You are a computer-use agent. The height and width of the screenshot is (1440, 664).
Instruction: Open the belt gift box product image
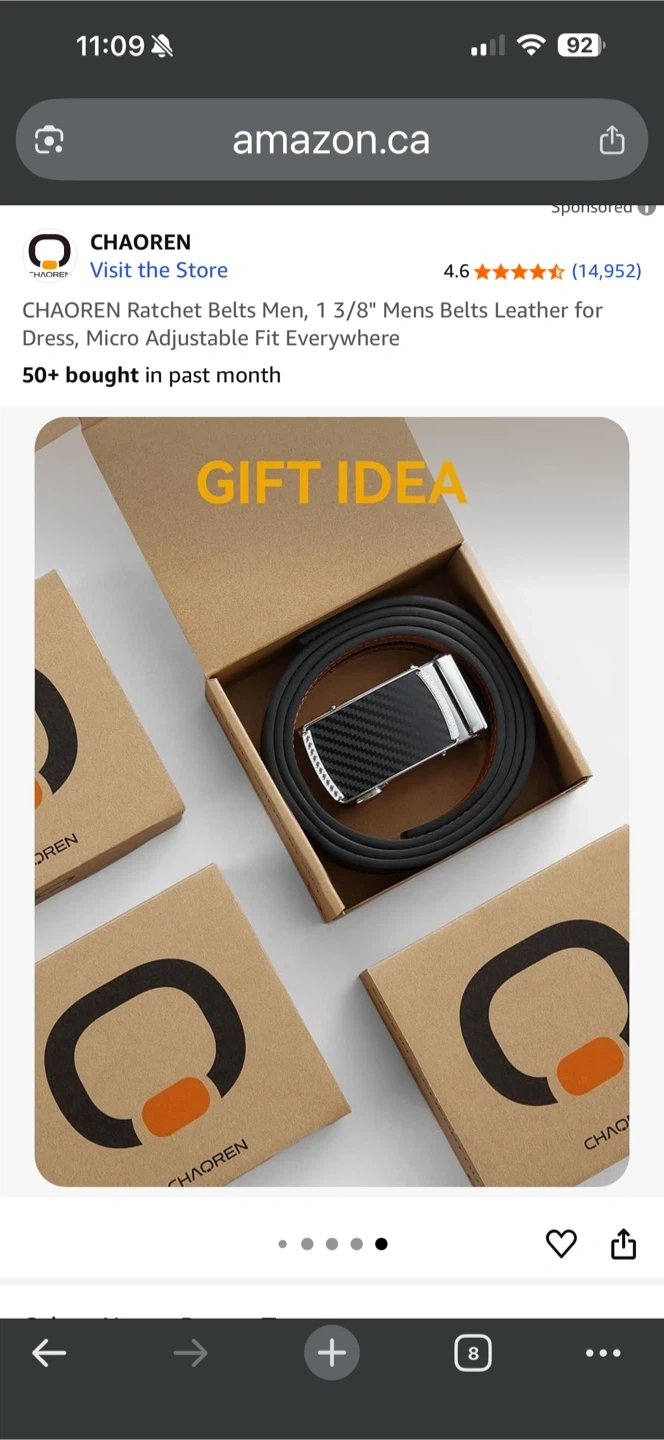pos(332,801)
